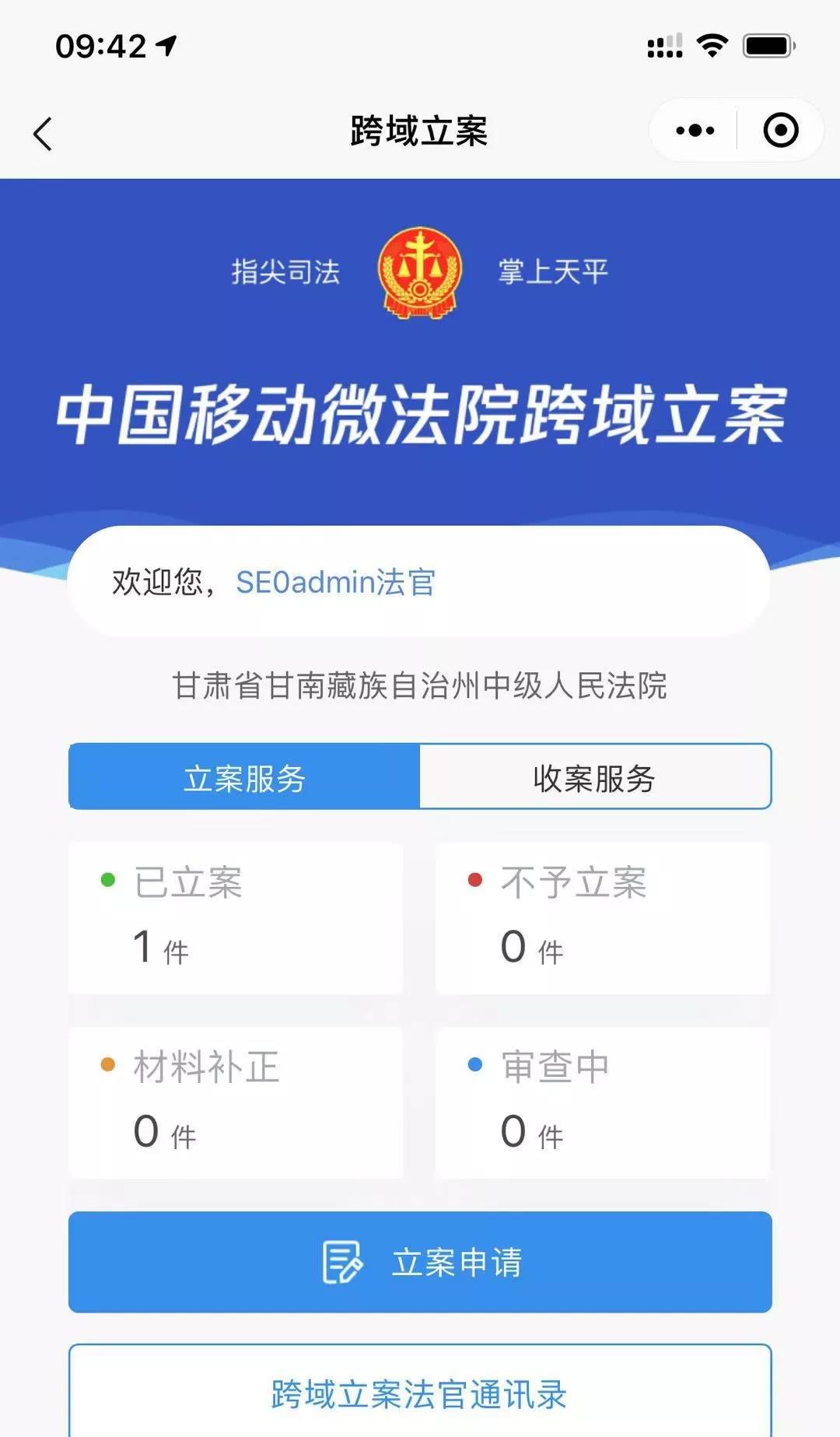Close the mini program with the circle icon

[x=781, y=130]
